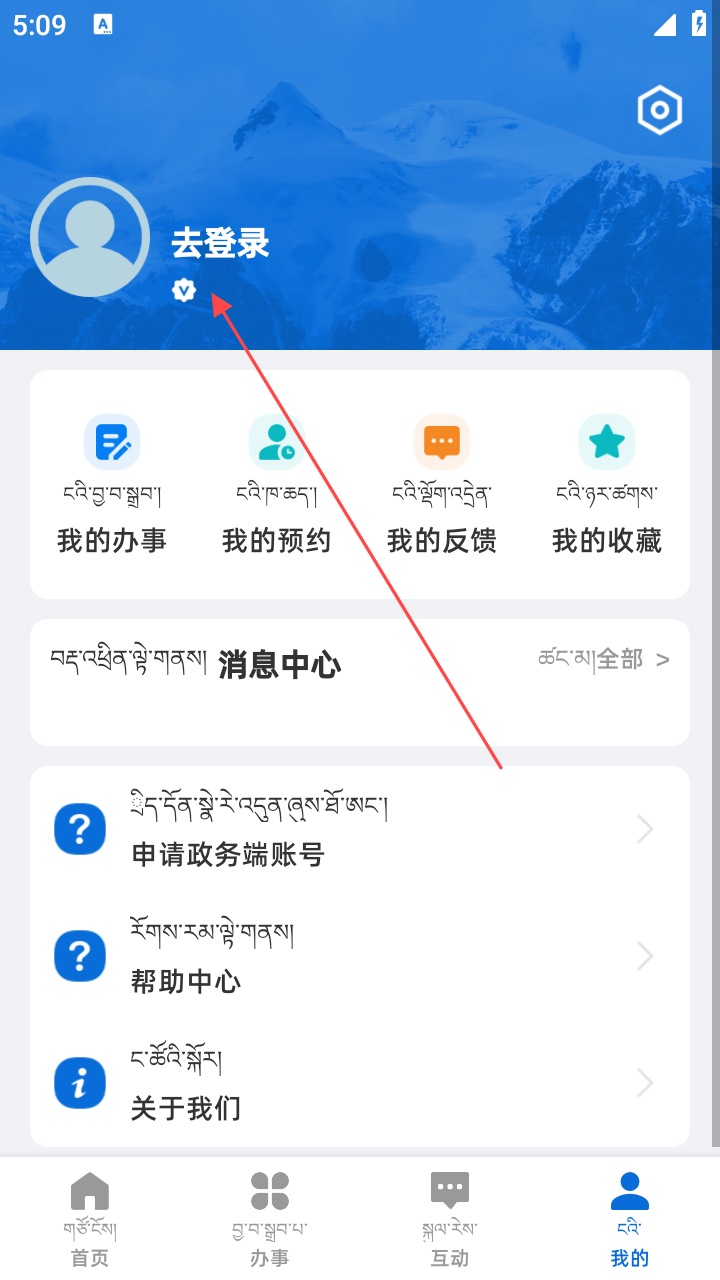Open 我的办事

pos(112,485)
